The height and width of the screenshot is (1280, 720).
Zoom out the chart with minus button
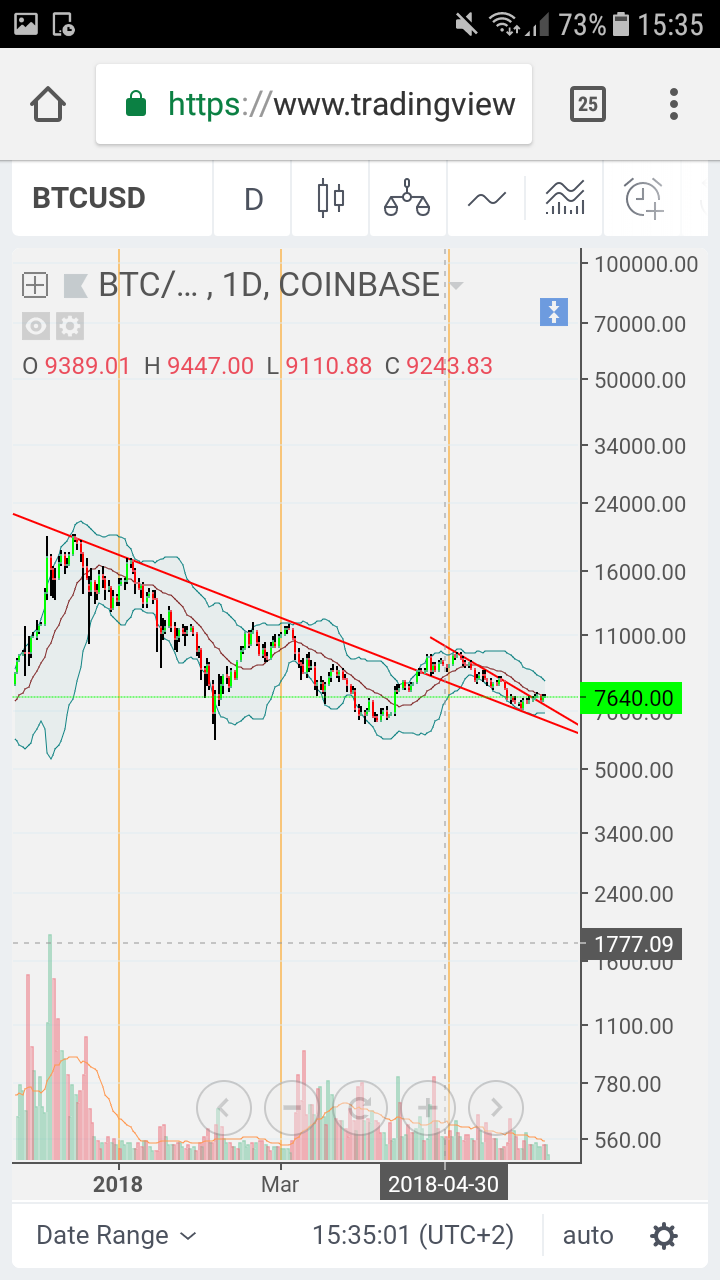point(292,1108)
